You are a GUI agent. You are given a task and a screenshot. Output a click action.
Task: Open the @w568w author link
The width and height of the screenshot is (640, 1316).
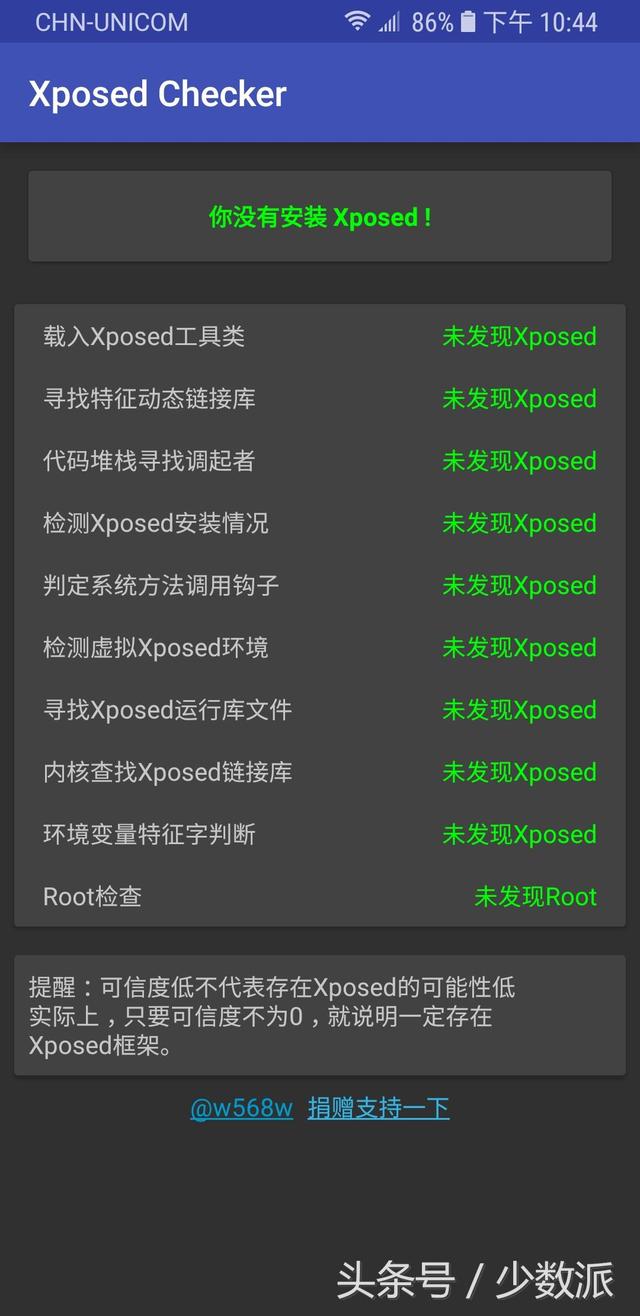click(242, 1108)
